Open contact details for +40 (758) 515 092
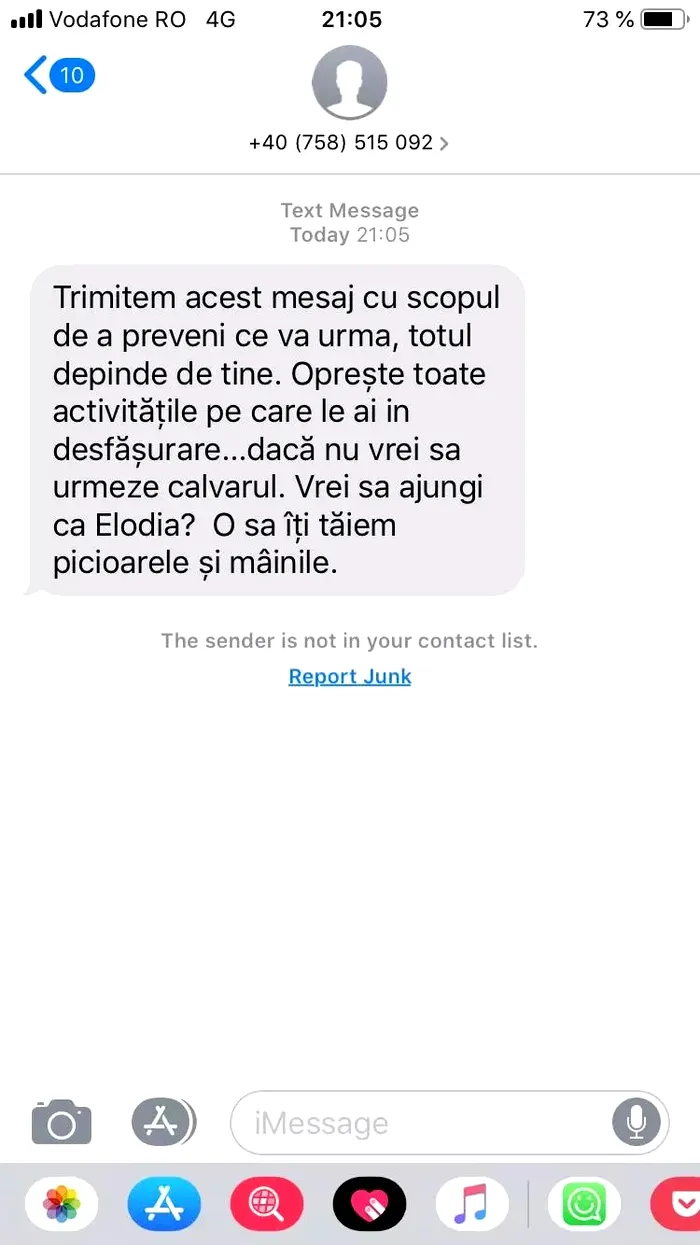700x1245 pixels. pos(349,143)
